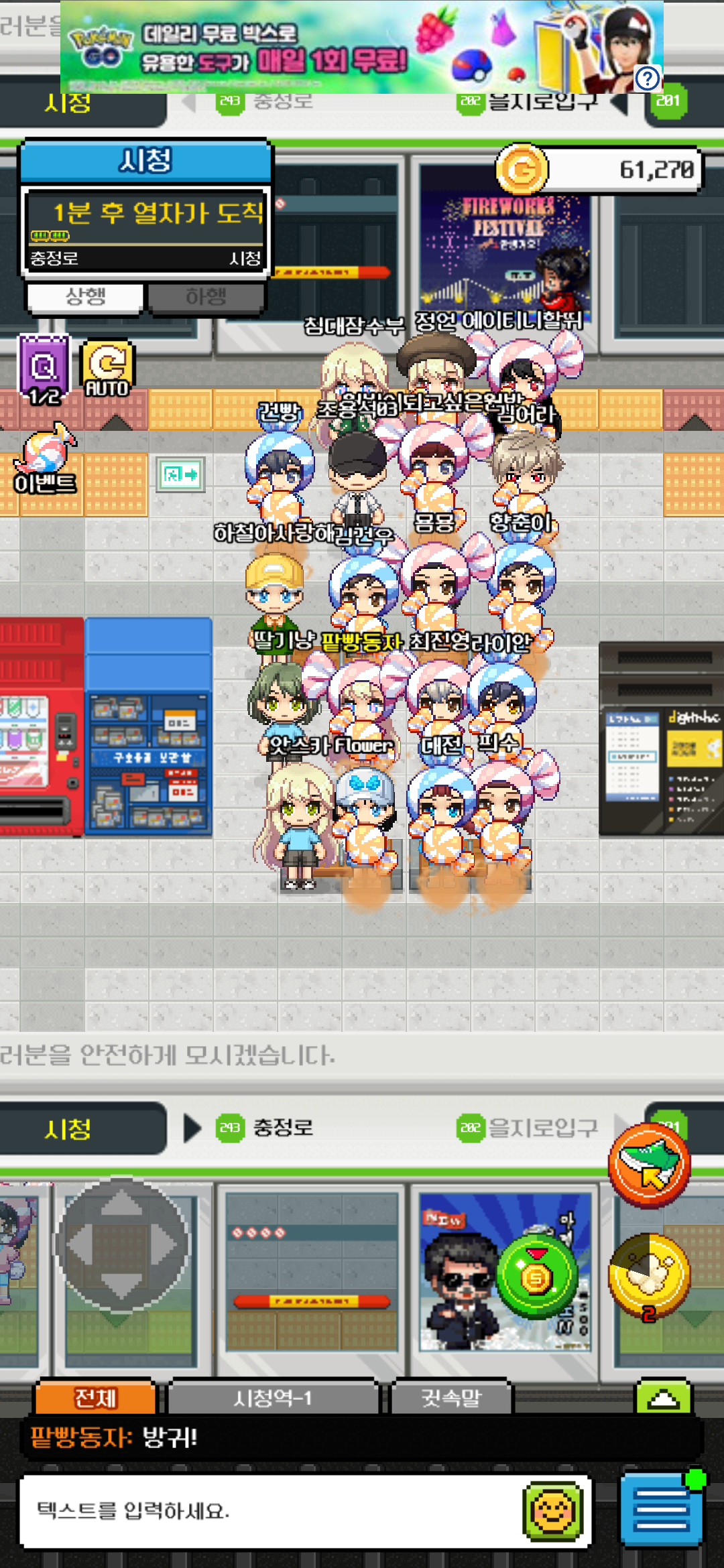
Task: Tap the green coin bag button
Action: pyautogui.click(x=537, y=1277)
